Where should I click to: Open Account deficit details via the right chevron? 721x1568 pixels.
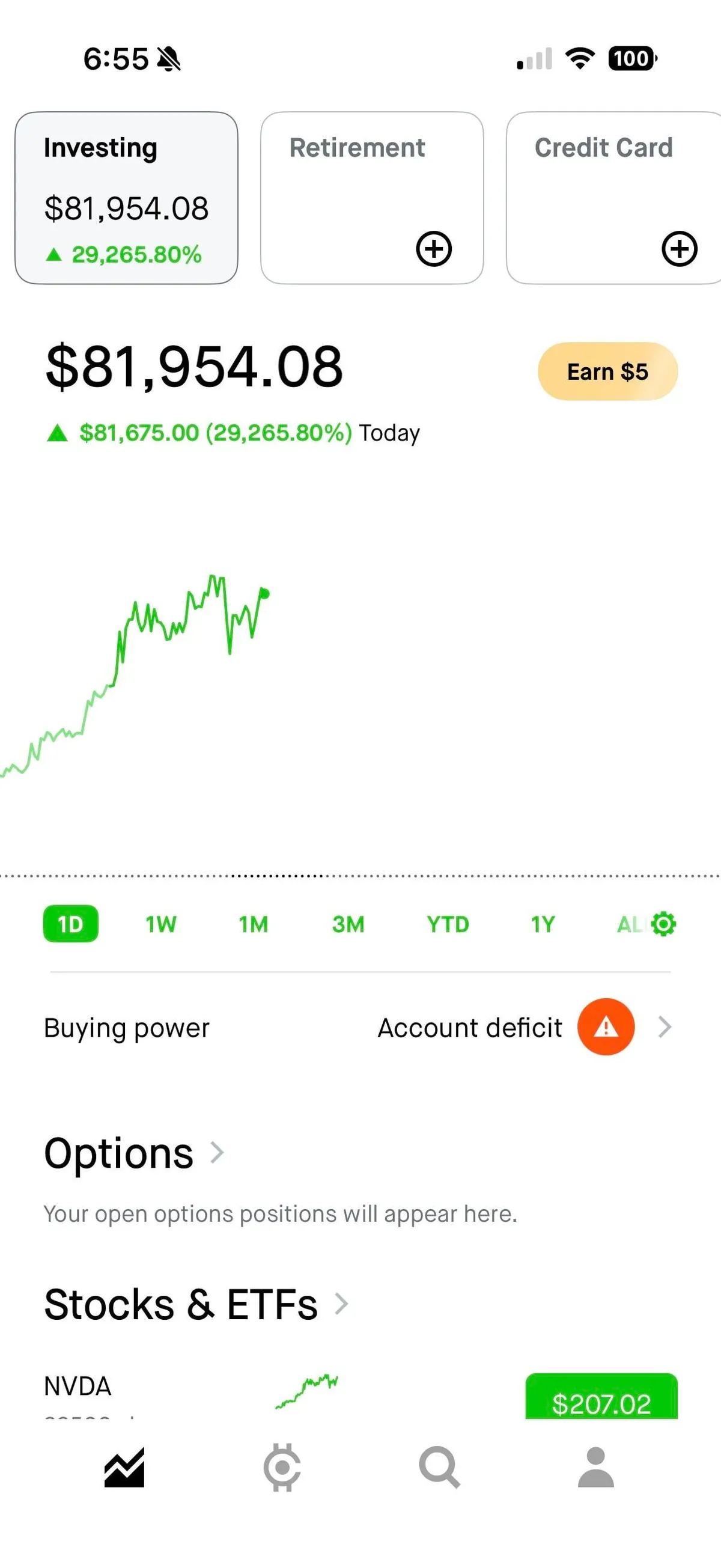tap(665, 1028)
